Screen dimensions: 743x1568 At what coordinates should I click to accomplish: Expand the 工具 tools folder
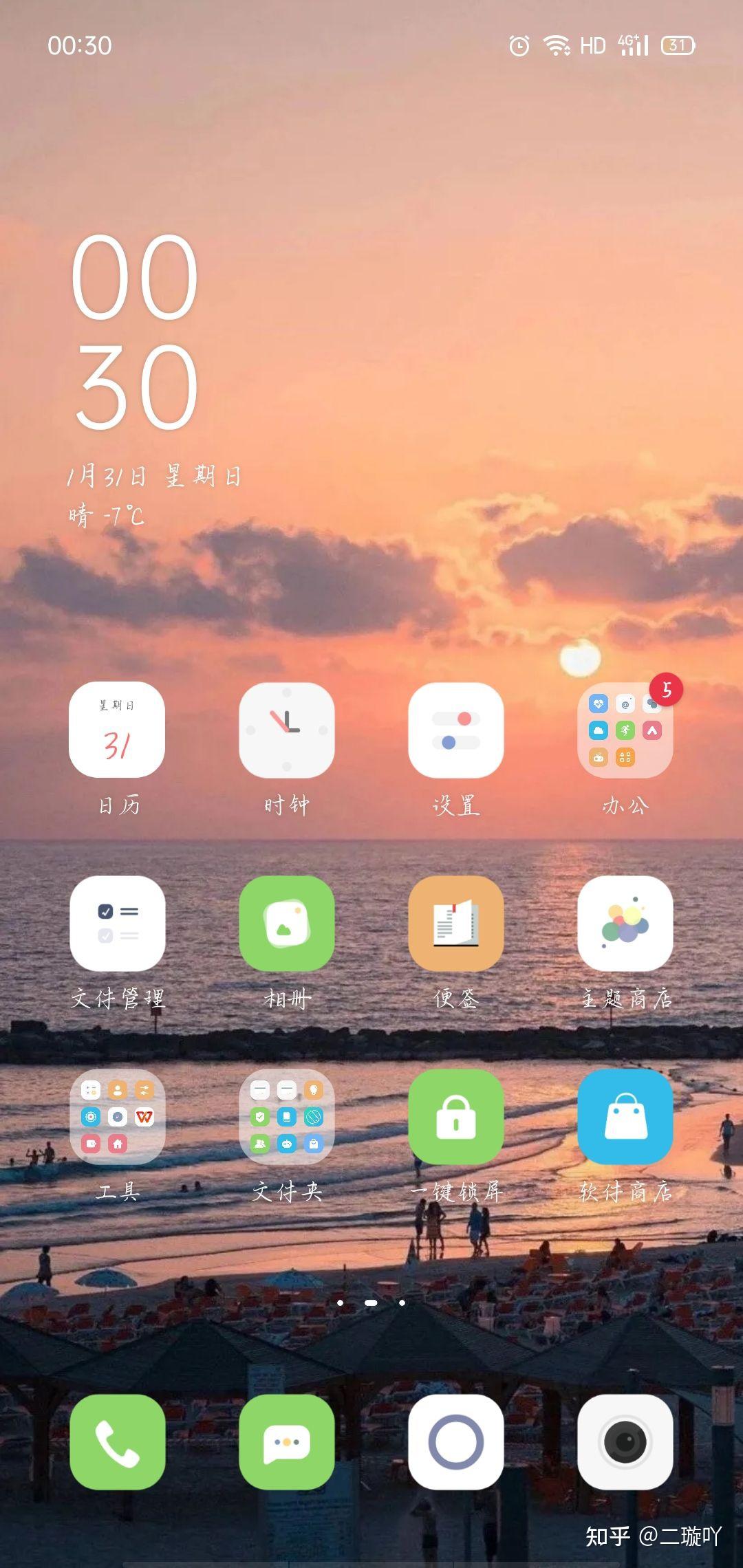[x=117, y=1117]
